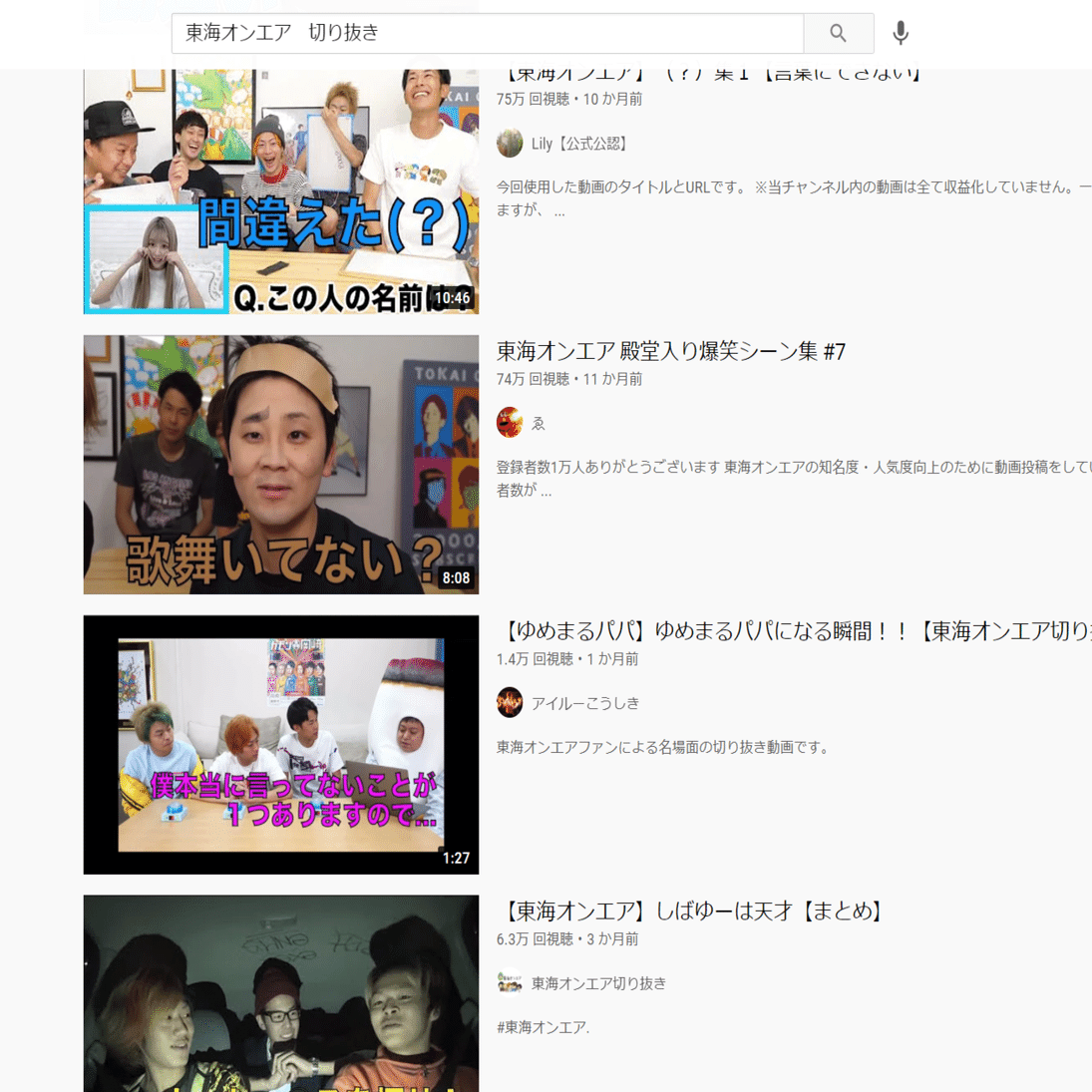Screen dimensions: 1092x1092
Task: Play the 歌舞いてない? 8:08 video thumbnail
Action: (x=280, y=465)
